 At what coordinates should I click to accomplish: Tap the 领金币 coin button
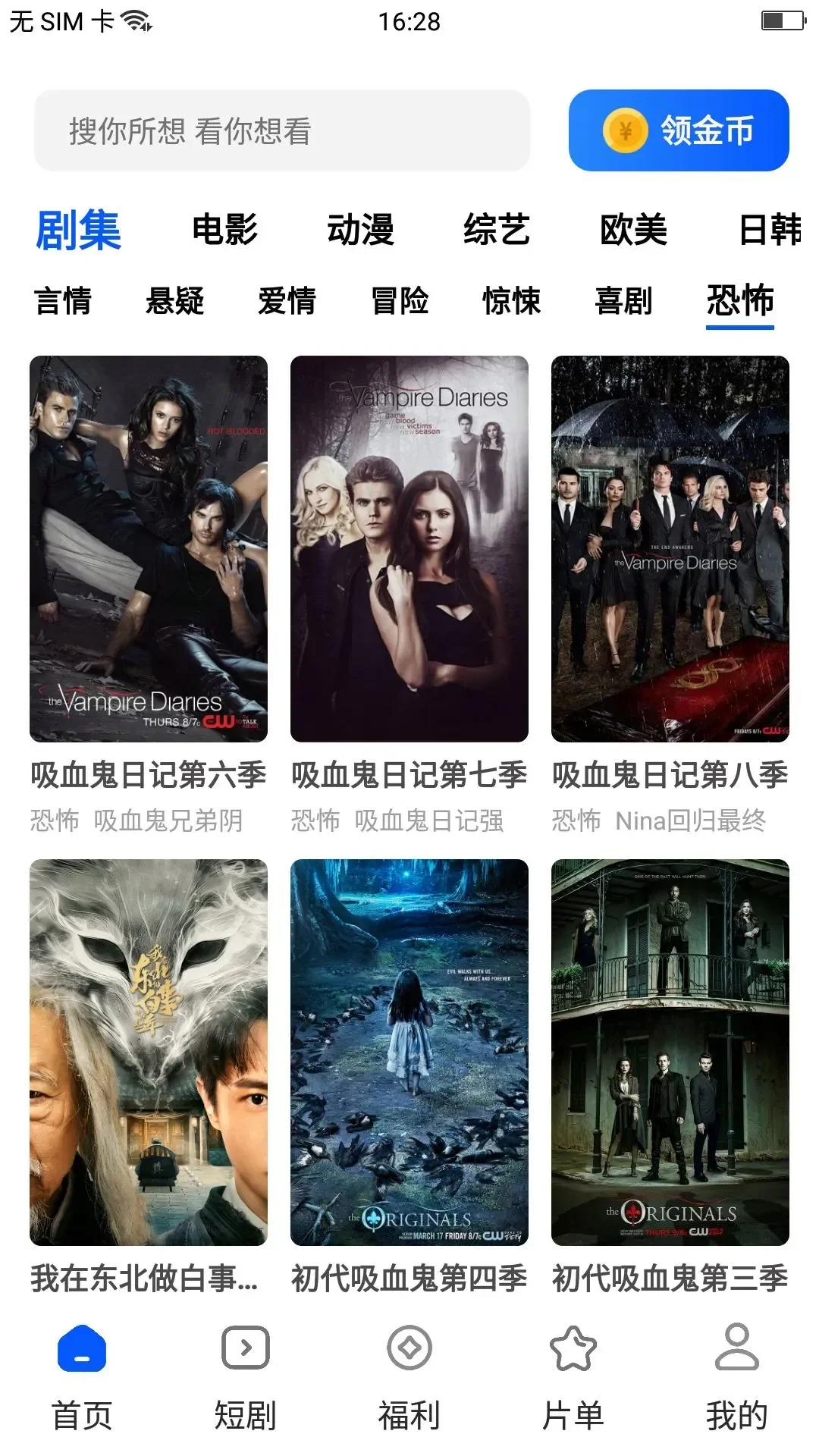(679, 130)
